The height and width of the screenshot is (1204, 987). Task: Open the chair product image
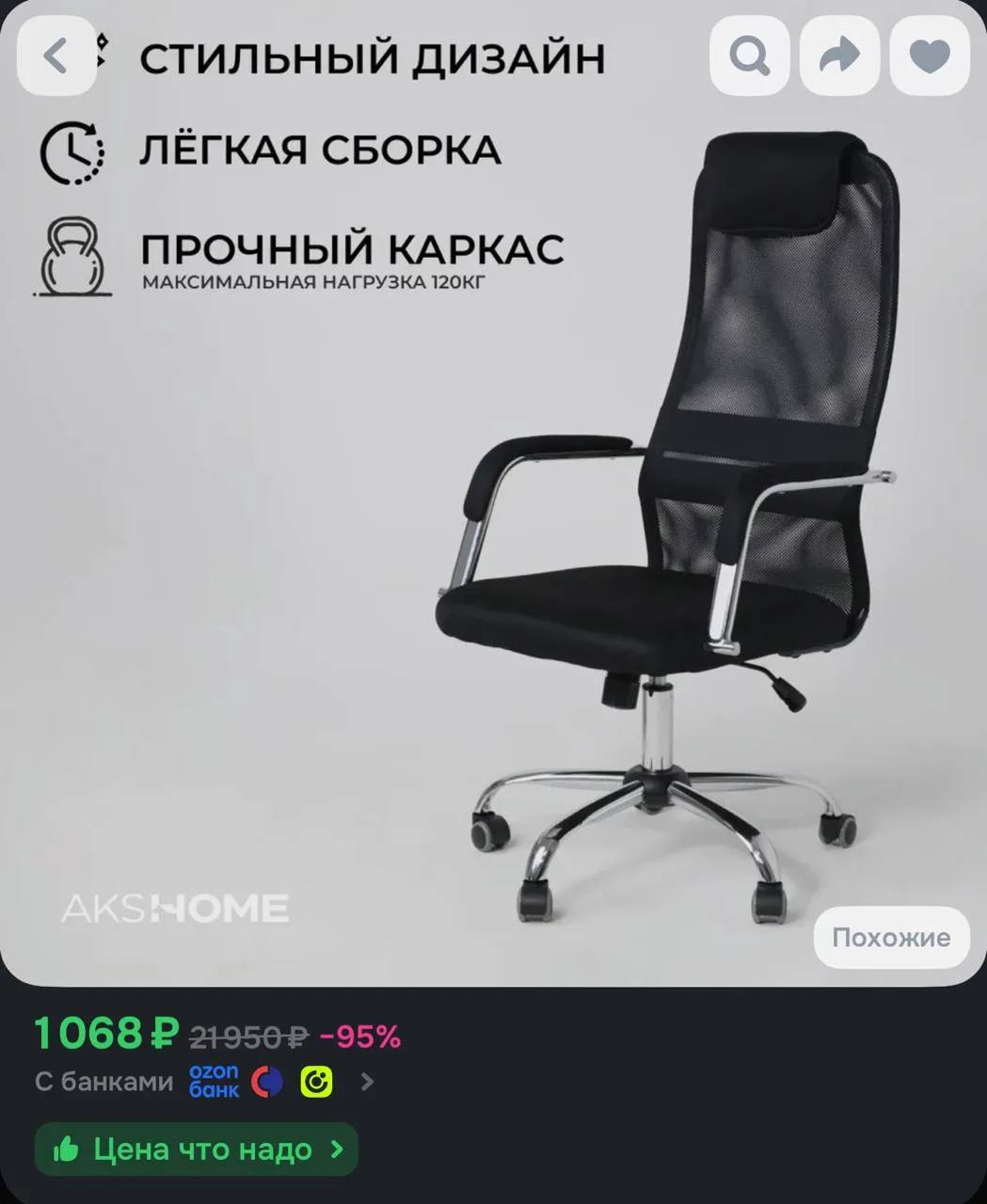[x=493, y=493]
